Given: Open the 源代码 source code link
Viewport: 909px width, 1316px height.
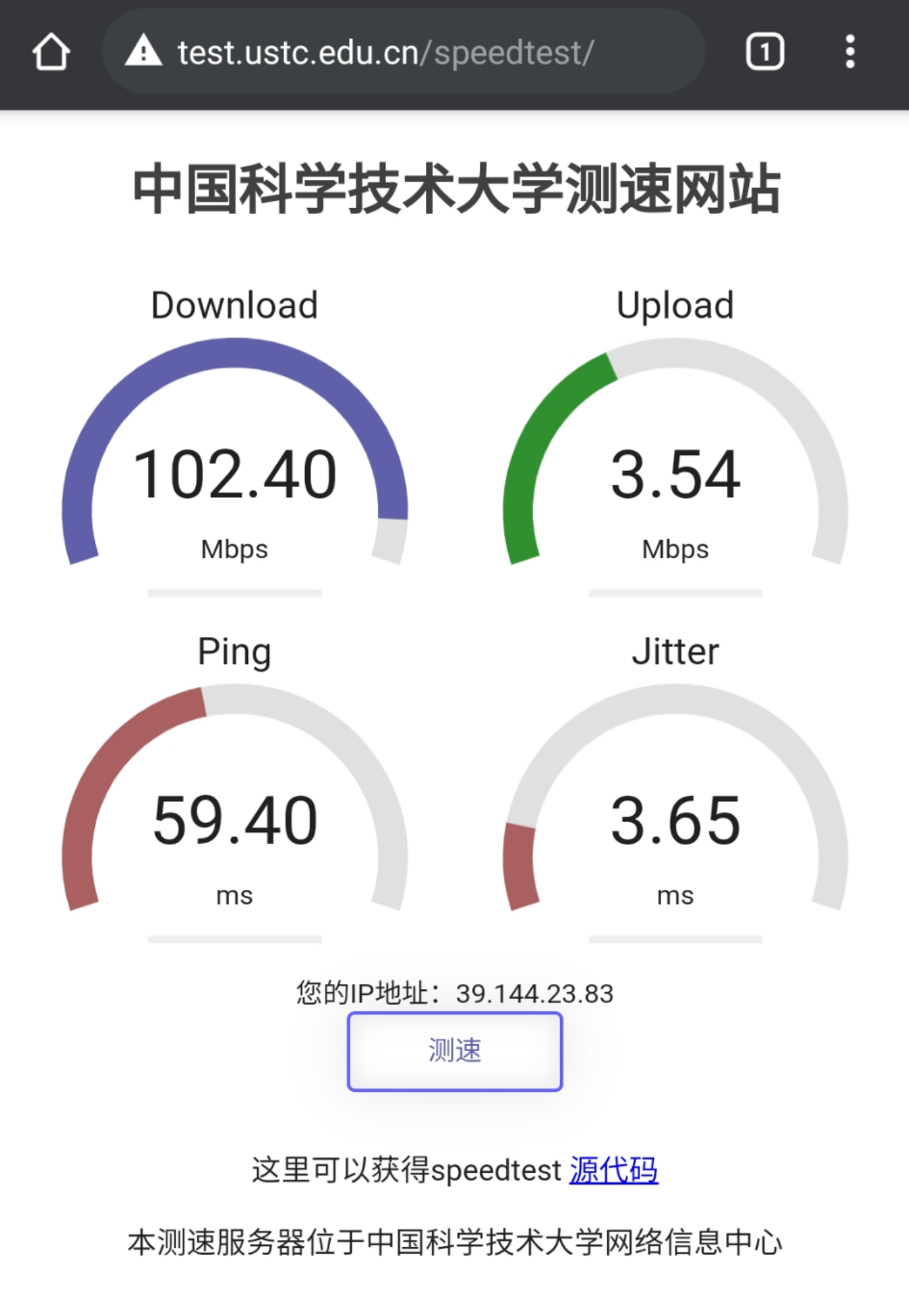Looking at the screenshot, I should (x=613, y=1170).
